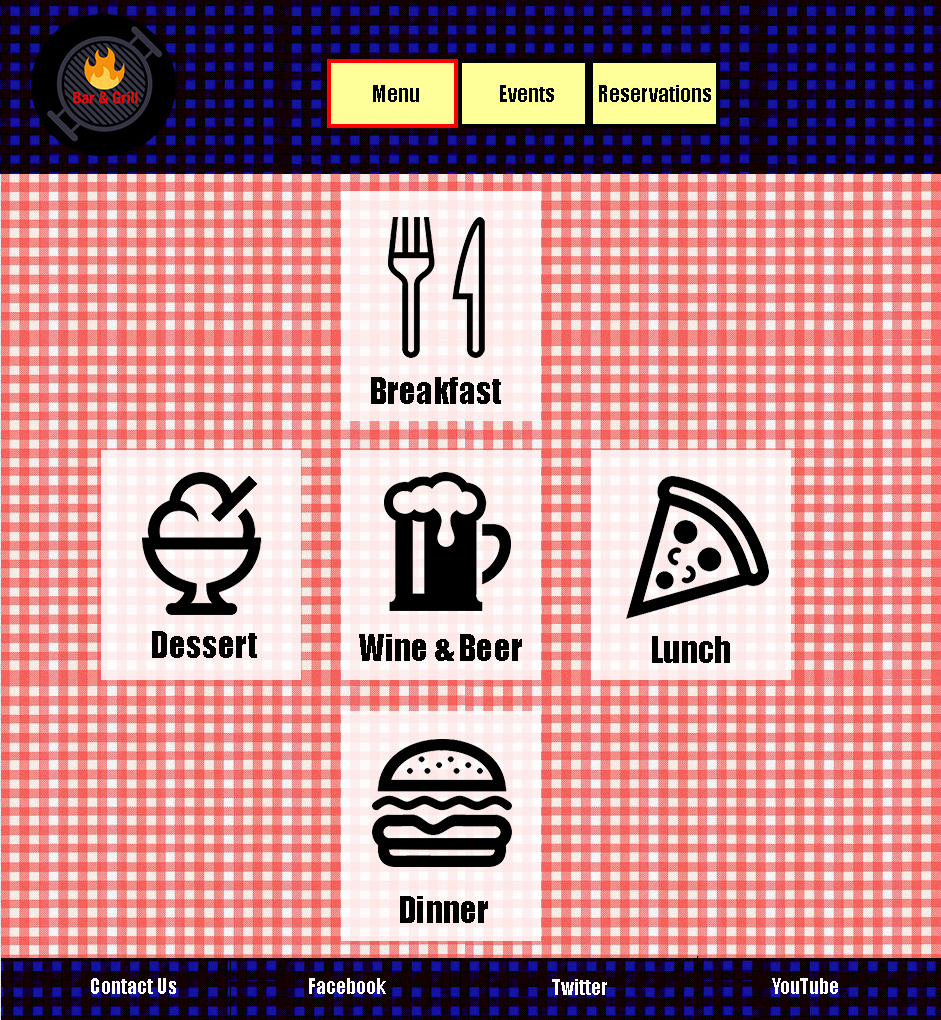This screenshot has height=1020, width=941.
Task: Tap the Contact Us link
Action: click(x=133, y=987)
